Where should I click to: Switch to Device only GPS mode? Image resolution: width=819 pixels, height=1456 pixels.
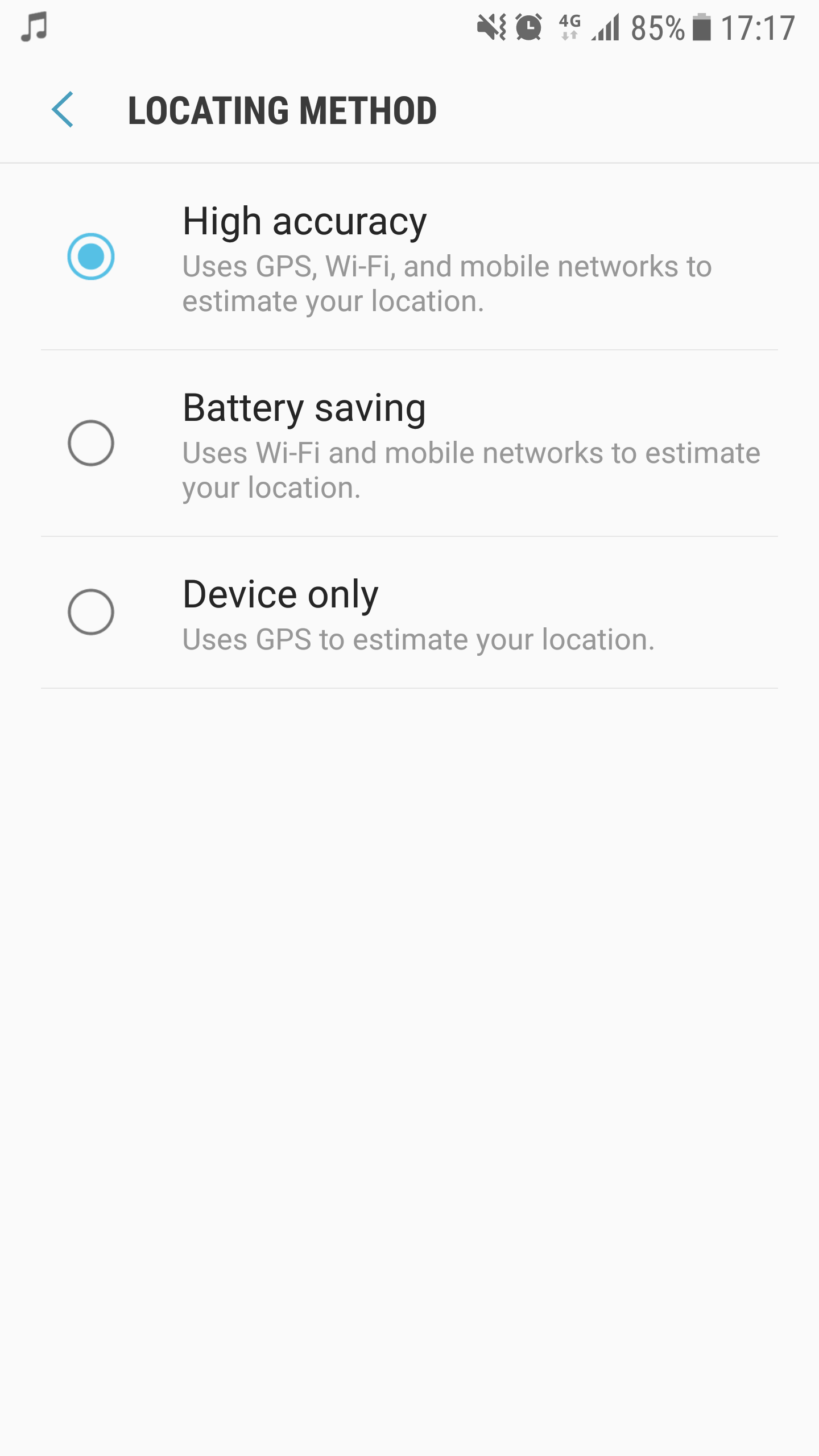click(x=409, y=613)
